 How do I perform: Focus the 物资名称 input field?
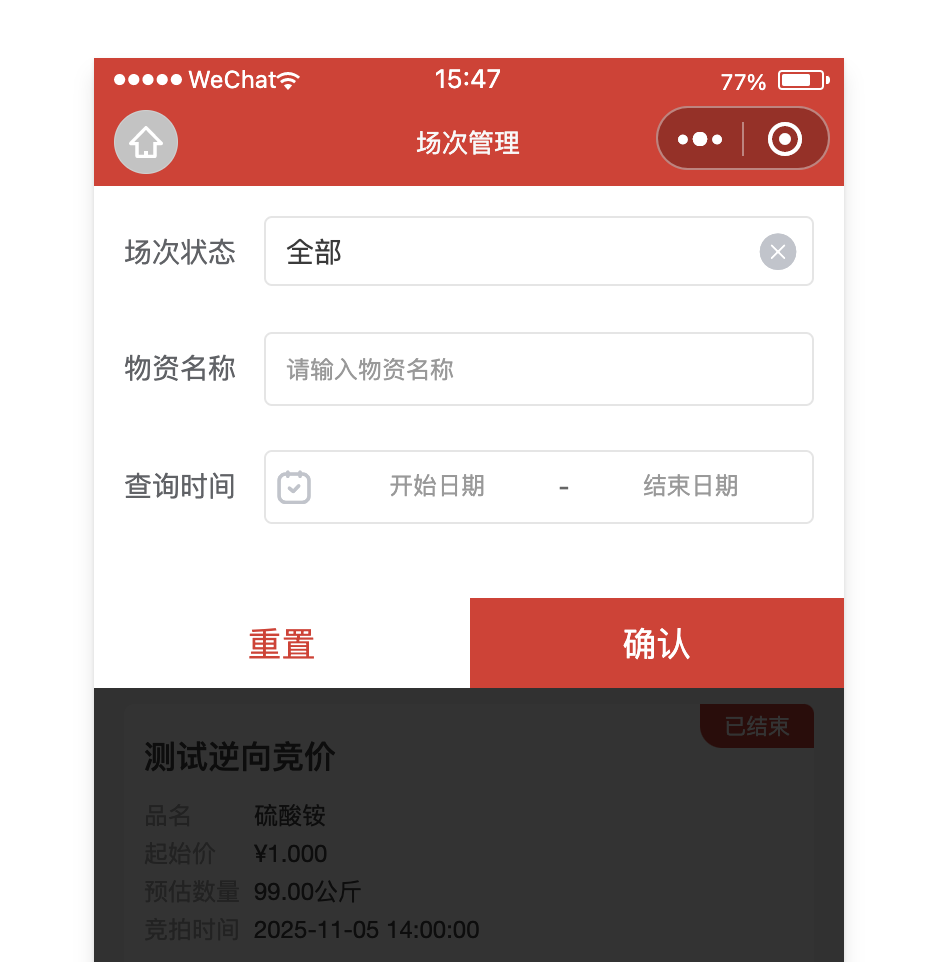[x=538, y=369]
